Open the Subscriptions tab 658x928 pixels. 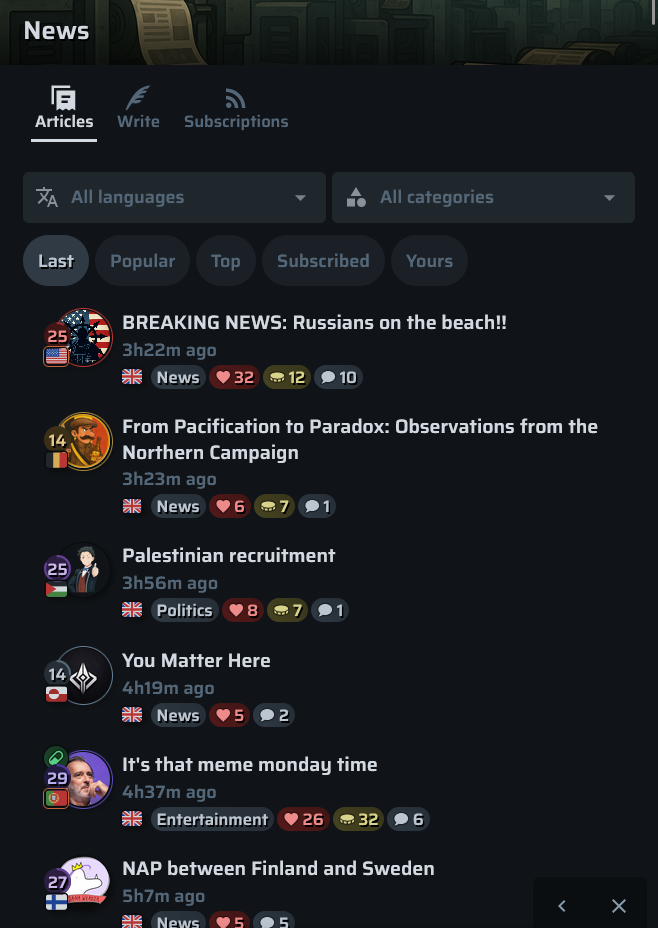236,108
